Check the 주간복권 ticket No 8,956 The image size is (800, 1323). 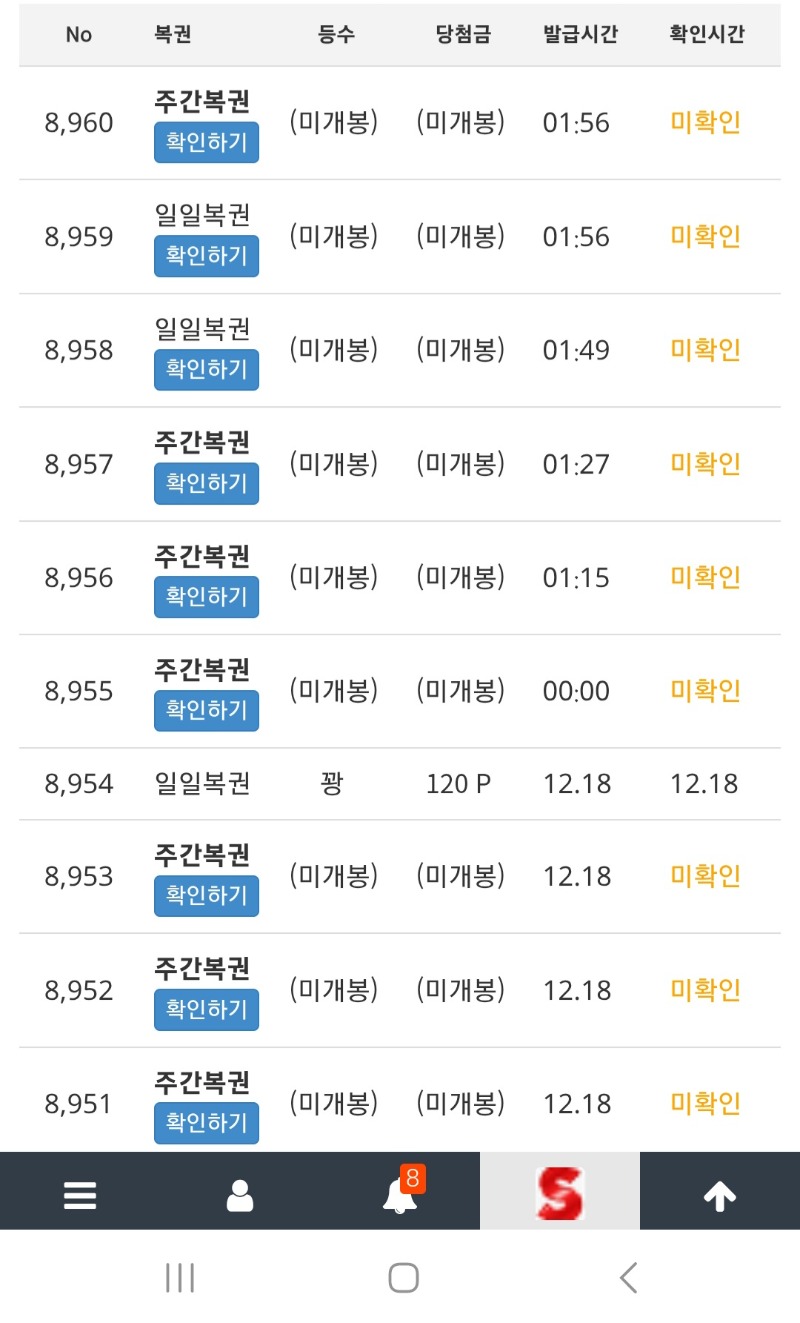point(206,597)
